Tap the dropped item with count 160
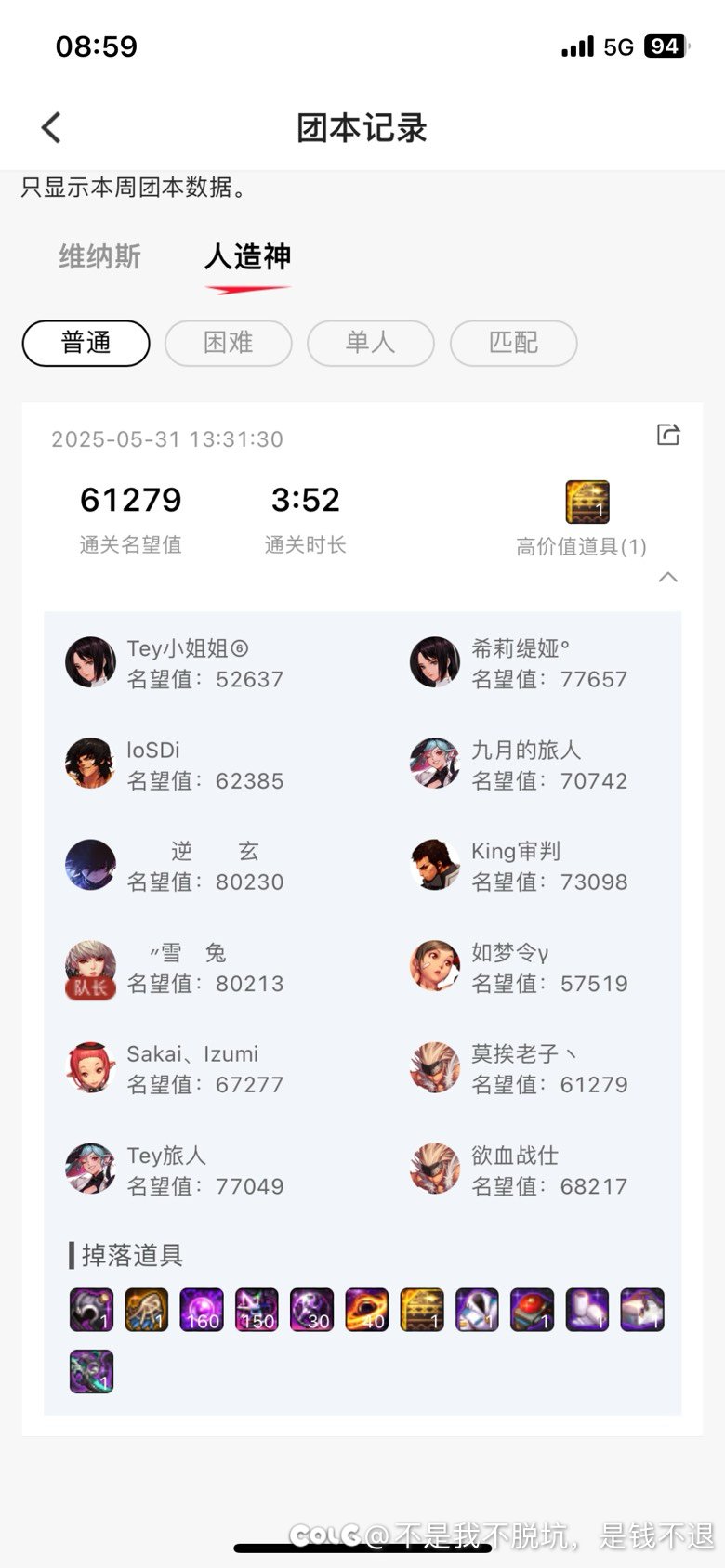 202,1310
